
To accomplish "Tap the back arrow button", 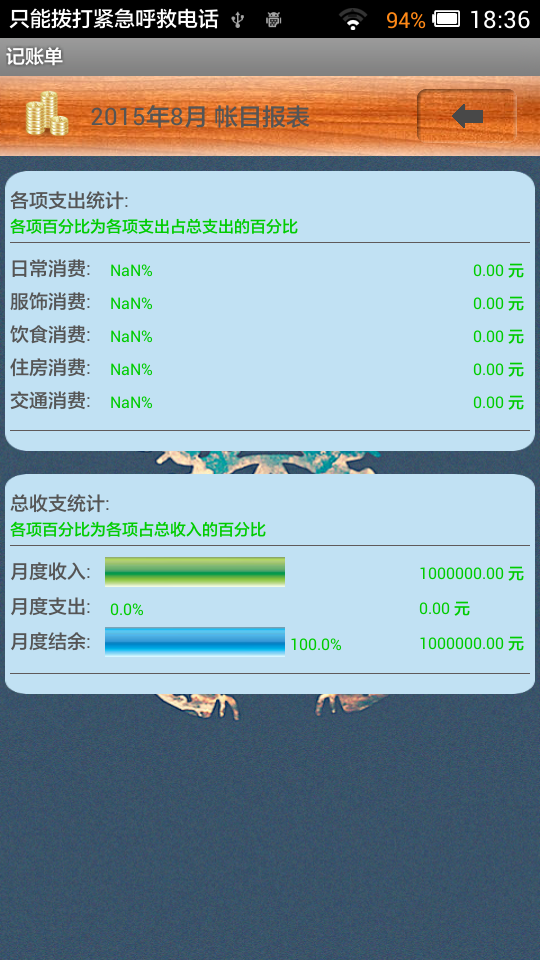I will coord(467,116).
